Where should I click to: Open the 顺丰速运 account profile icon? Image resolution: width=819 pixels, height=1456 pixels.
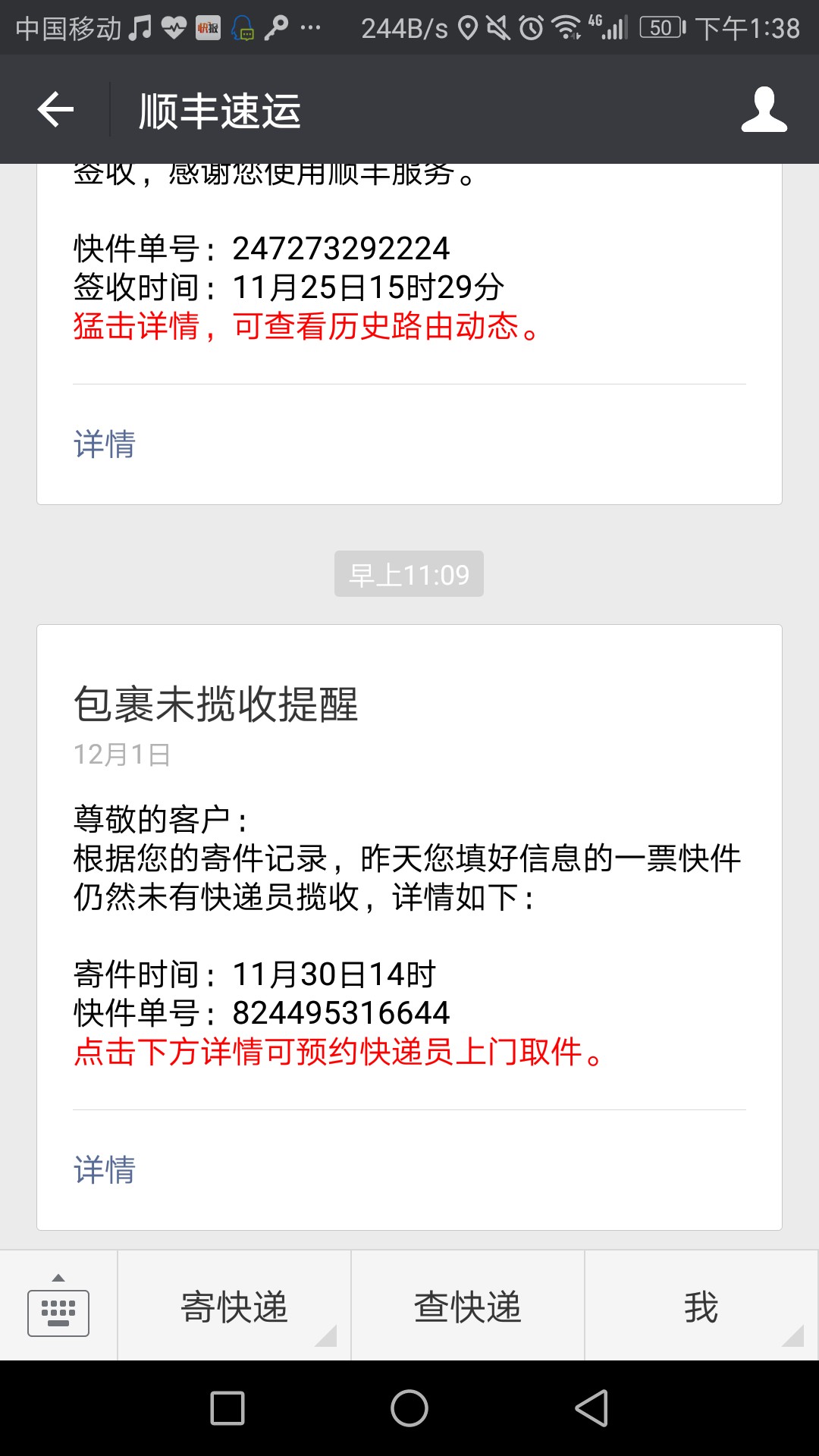(764, 110)
